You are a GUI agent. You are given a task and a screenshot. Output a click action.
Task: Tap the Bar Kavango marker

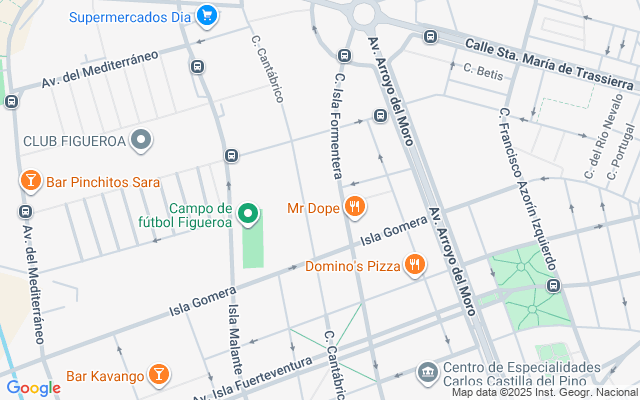click(x=159, y=375)
